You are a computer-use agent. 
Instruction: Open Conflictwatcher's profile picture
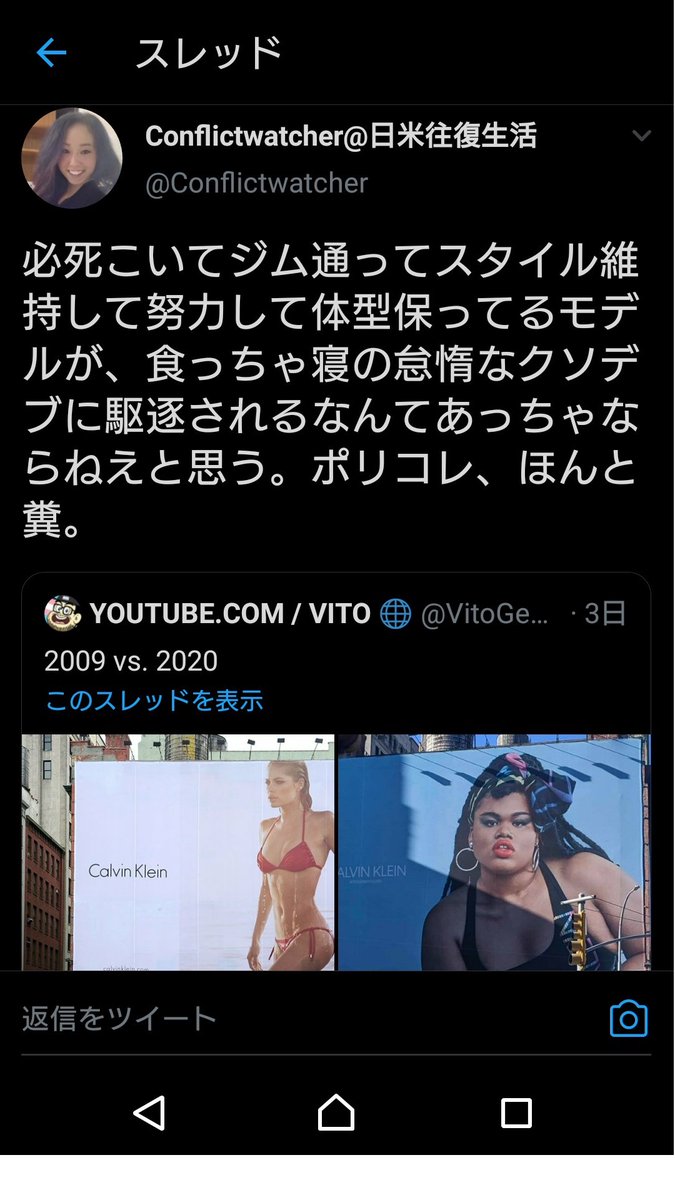(x=72, y=158)
